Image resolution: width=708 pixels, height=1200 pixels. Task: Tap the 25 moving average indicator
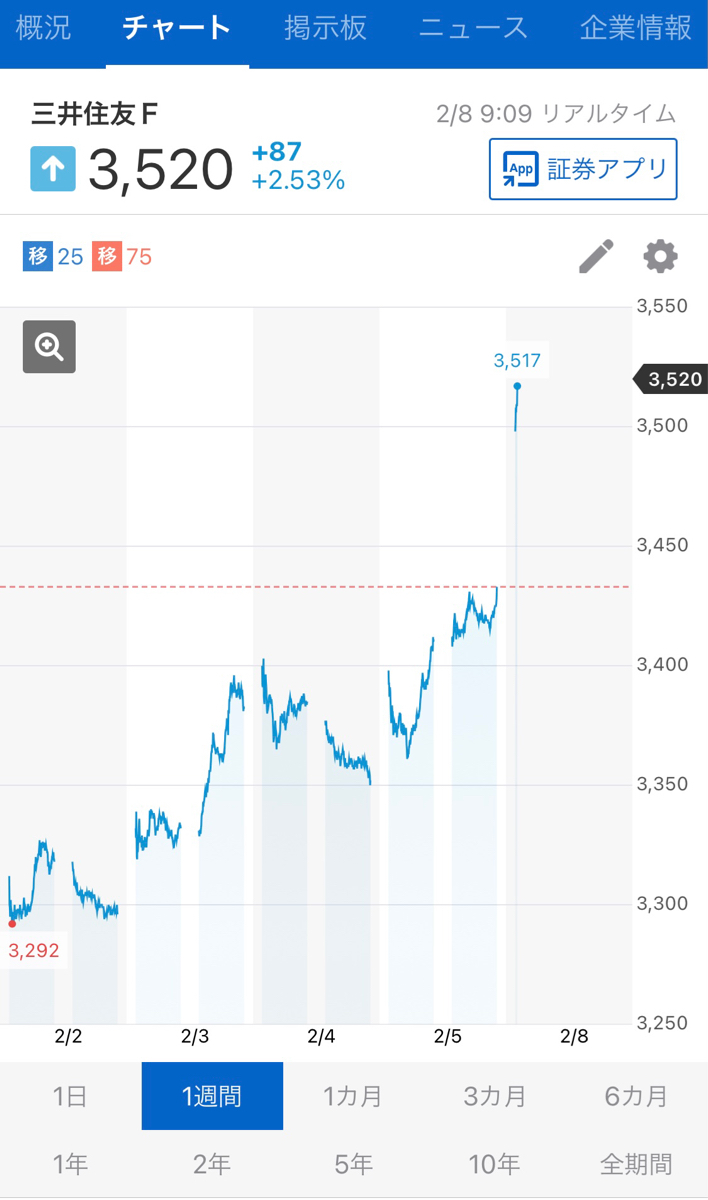coord(53,257)
